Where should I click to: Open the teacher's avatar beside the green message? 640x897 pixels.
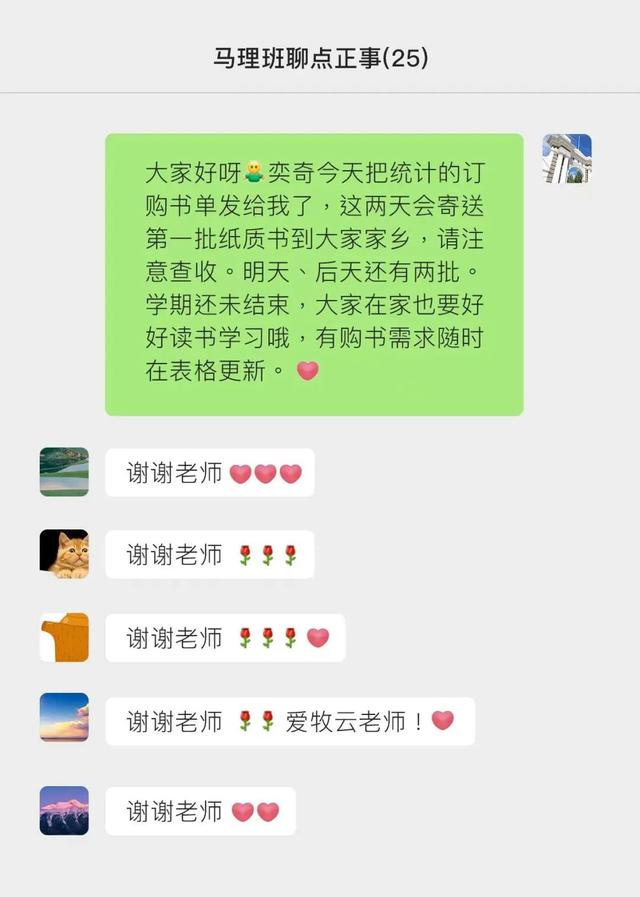click(567, 159)
